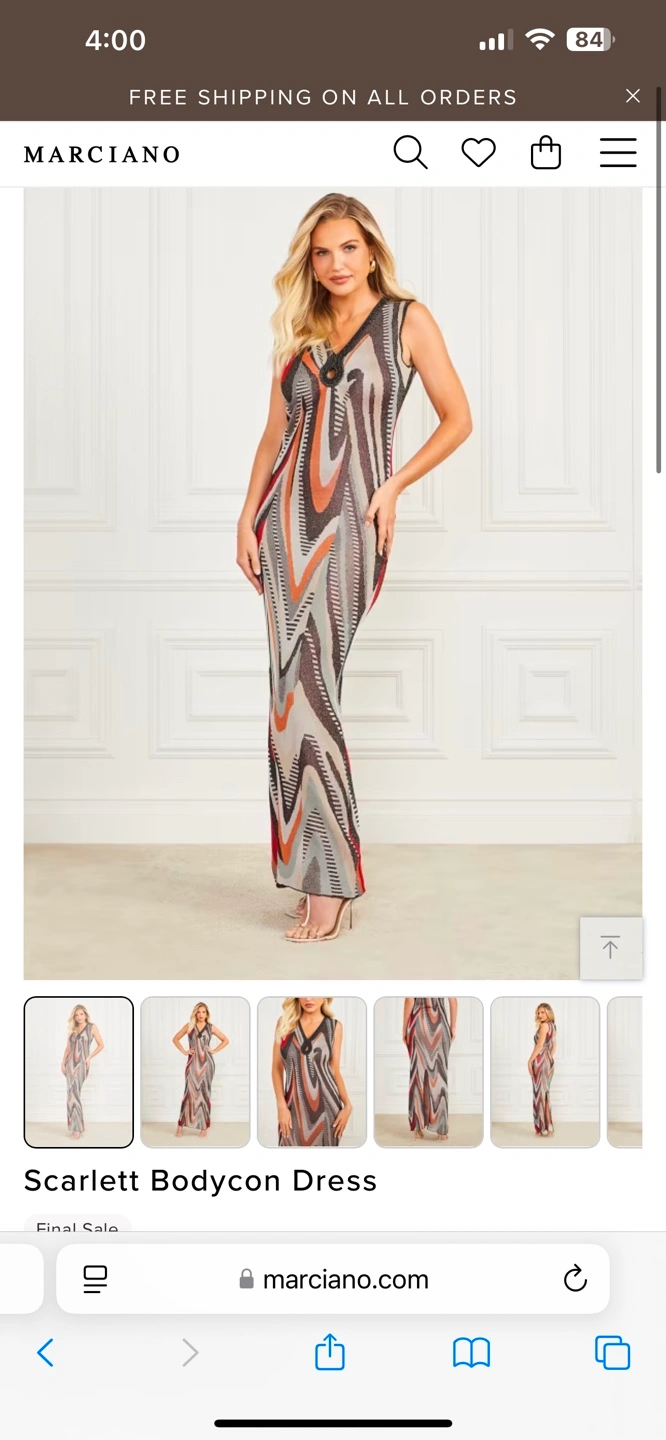Go back to the previous page

45,1353
